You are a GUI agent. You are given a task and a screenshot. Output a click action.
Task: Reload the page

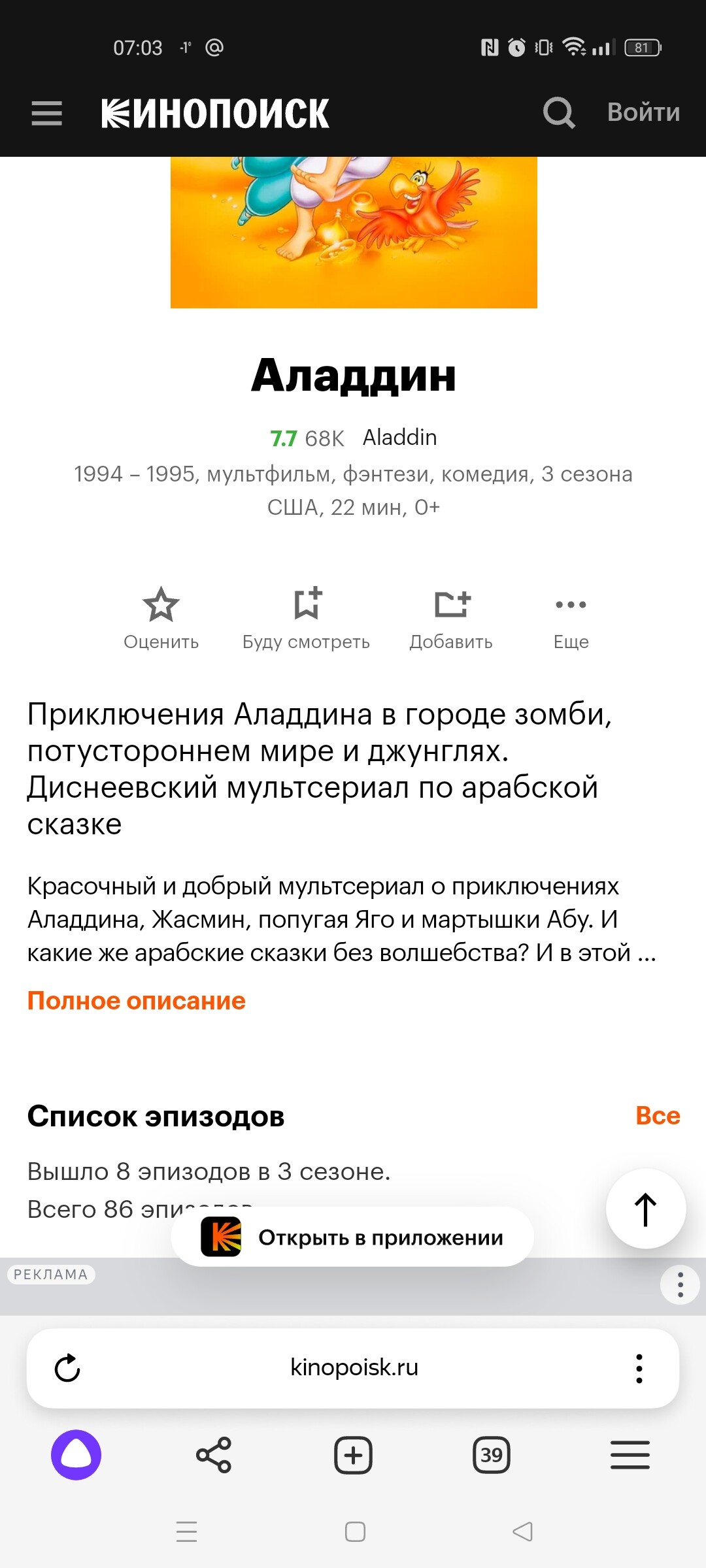67,1368
